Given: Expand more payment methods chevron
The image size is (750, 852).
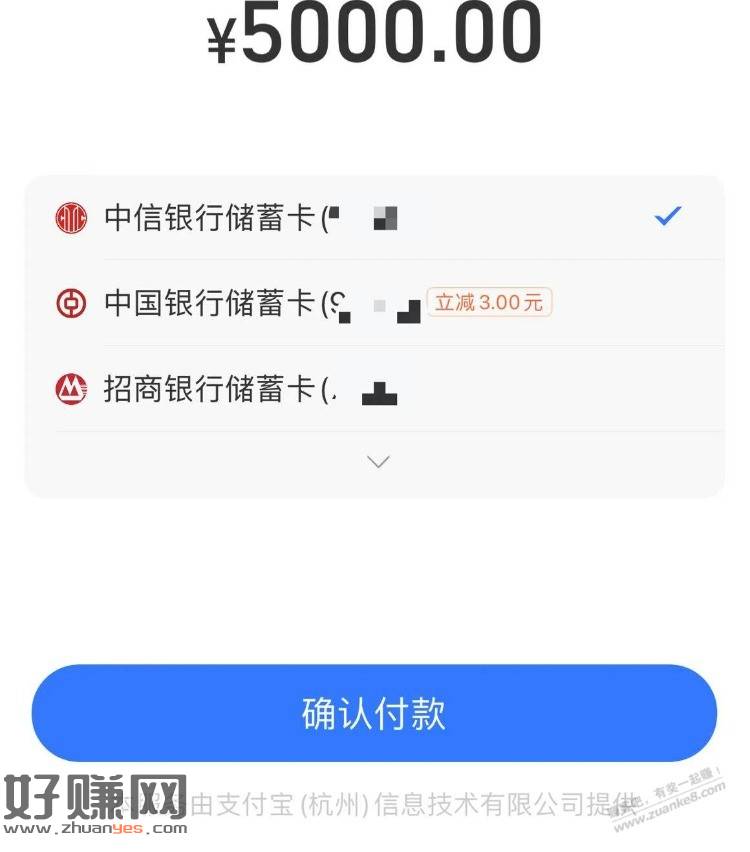Looking at the screenshot, I should coord(377,462).
